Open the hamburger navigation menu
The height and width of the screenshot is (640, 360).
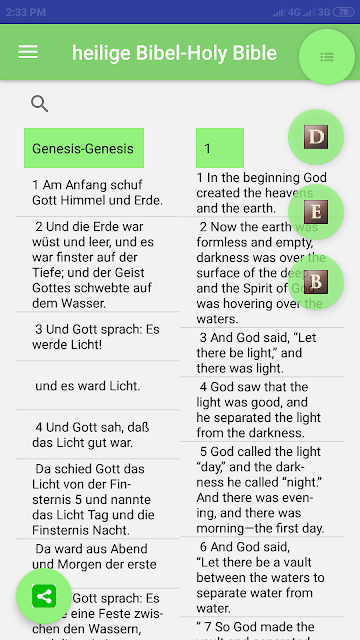[28, 52]
